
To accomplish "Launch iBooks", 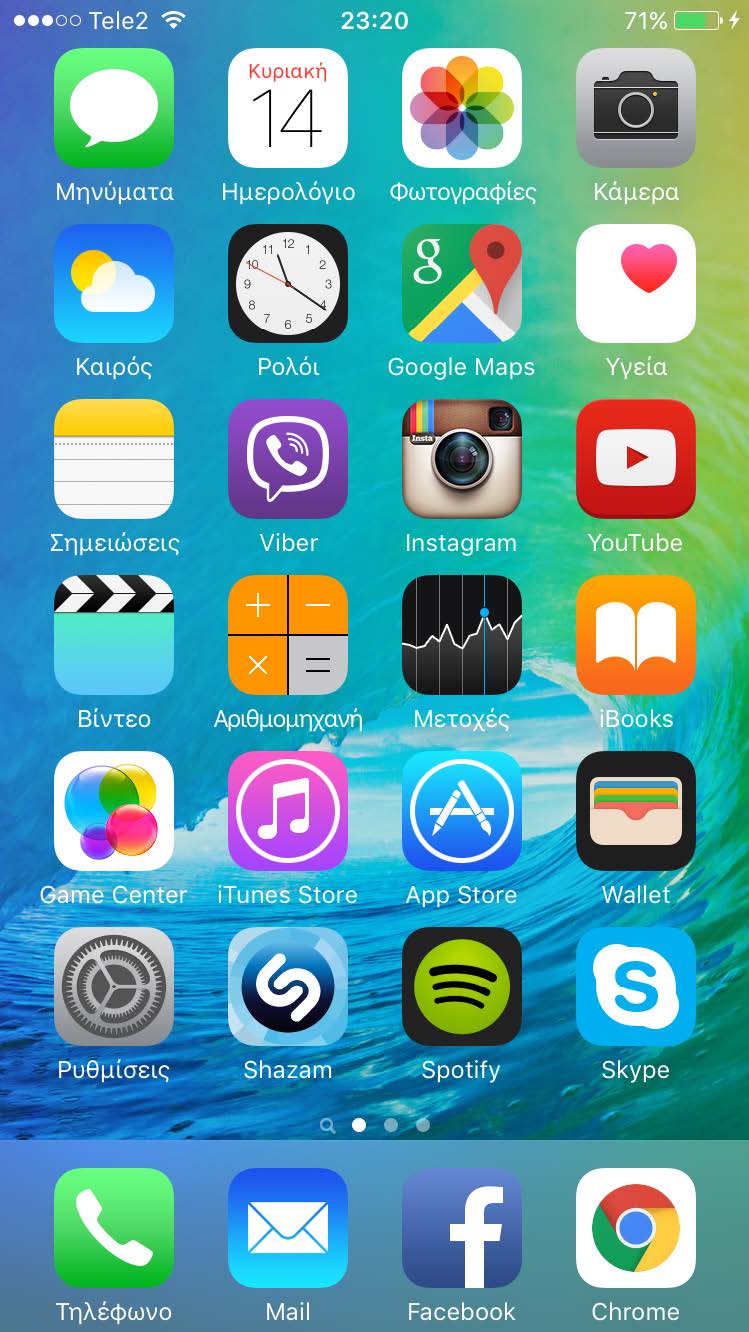I will click(x=636, y=635).
